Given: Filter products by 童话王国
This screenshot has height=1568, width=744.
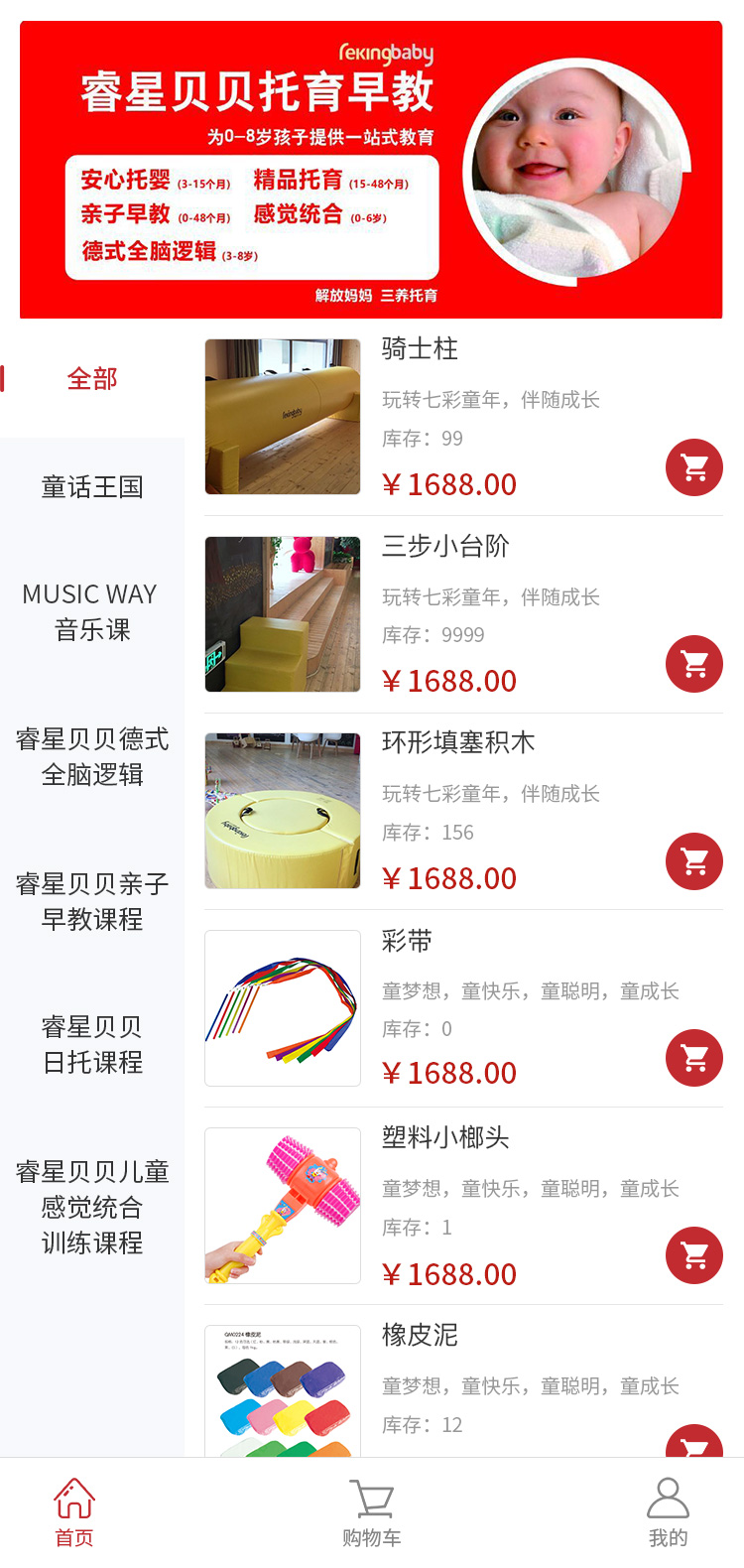Looking at the screenshot, I should (92, 487).
